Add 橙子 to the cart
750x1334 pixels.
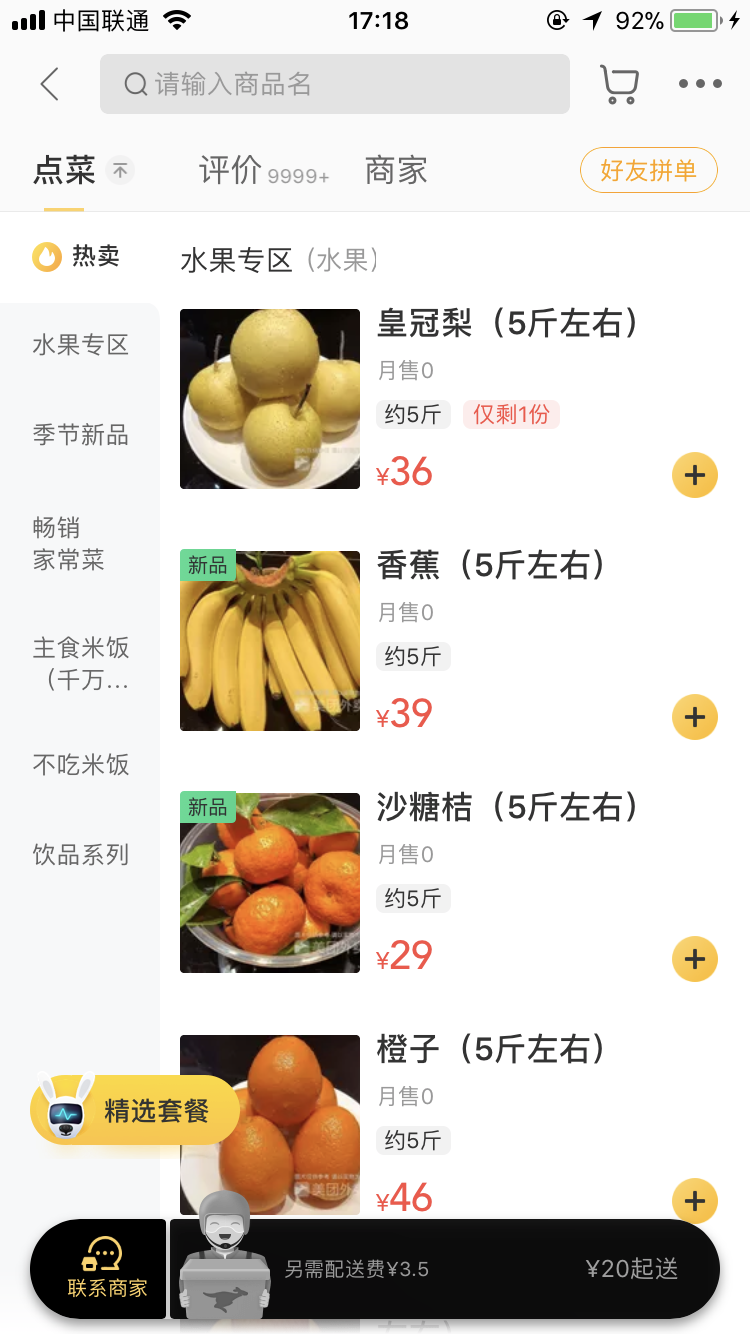tap(694, 1200)
